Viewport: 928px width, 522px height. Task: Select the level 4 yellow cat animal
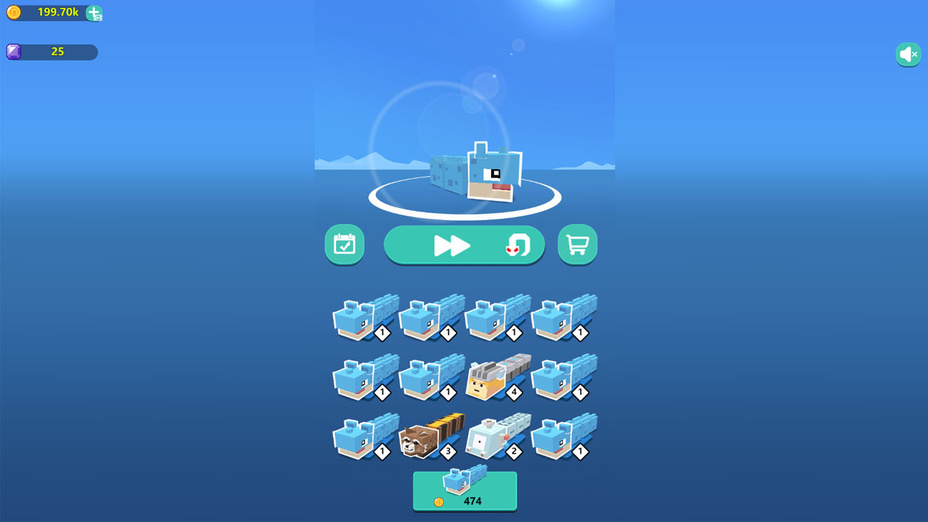(497, 378)
